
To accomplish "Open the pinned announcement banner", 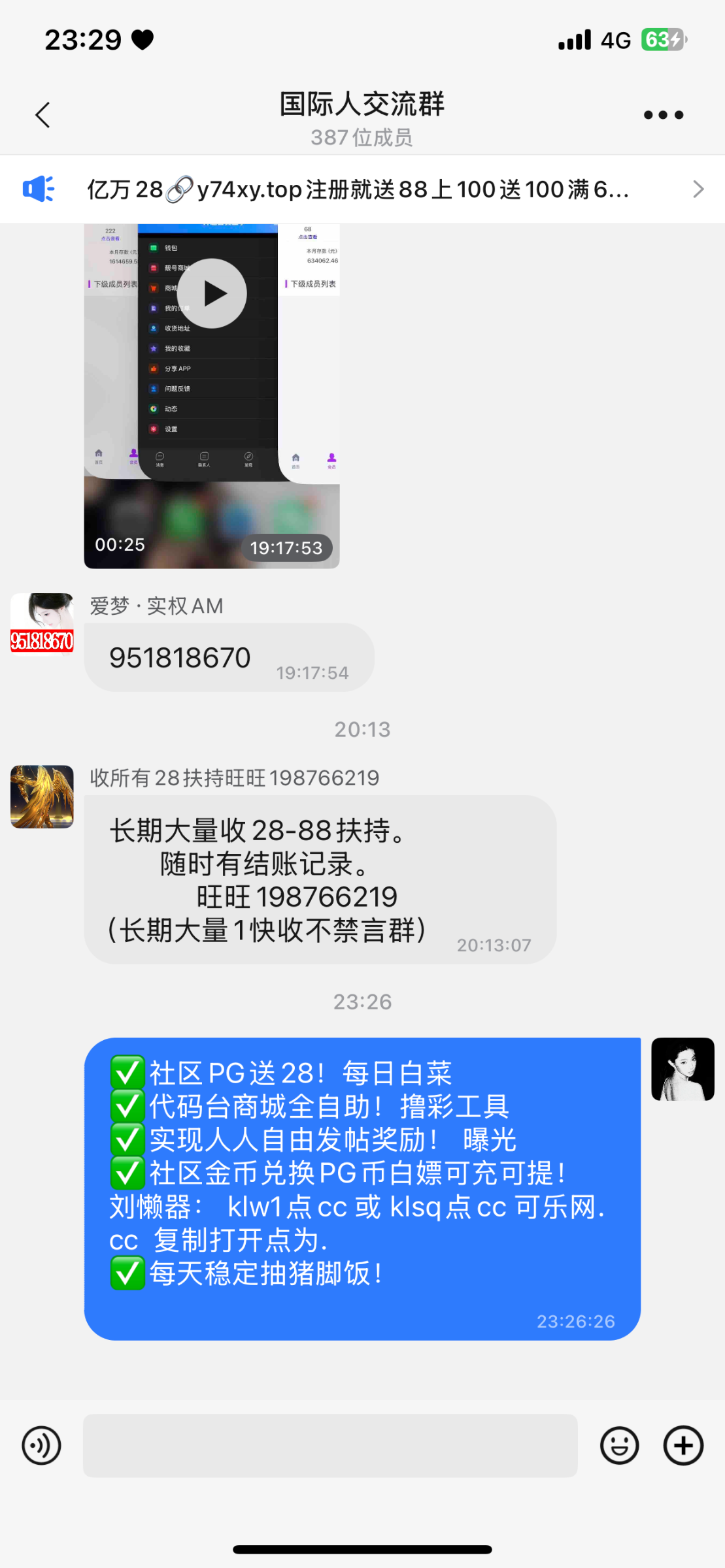I will 362,189.
